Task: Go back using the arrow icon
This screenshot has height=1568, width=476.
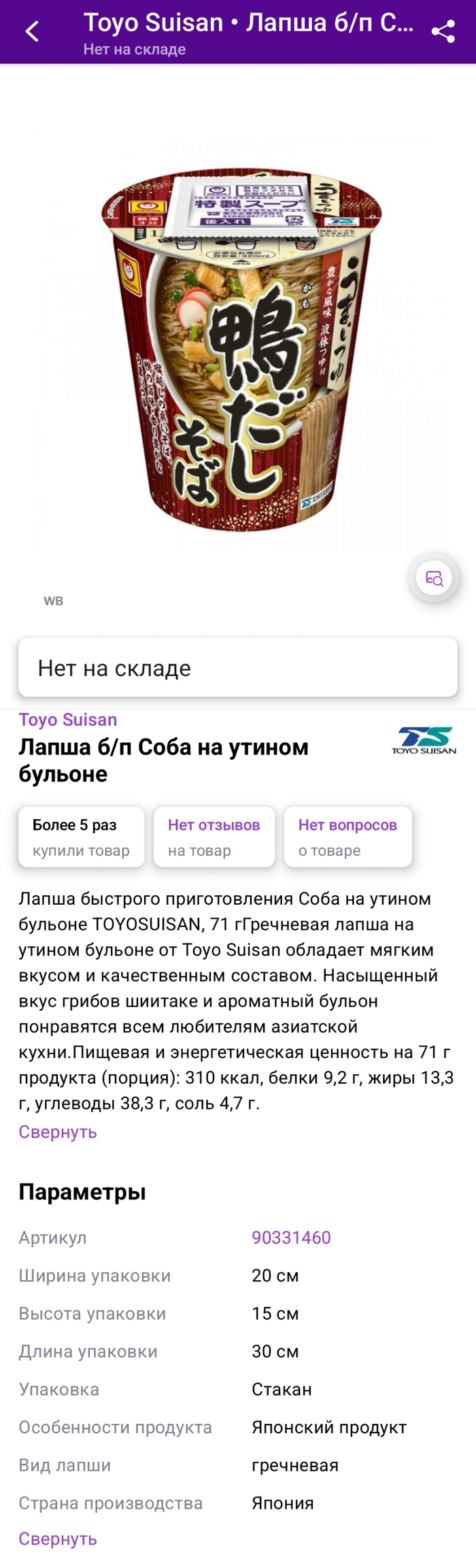Action: point(32,31)
